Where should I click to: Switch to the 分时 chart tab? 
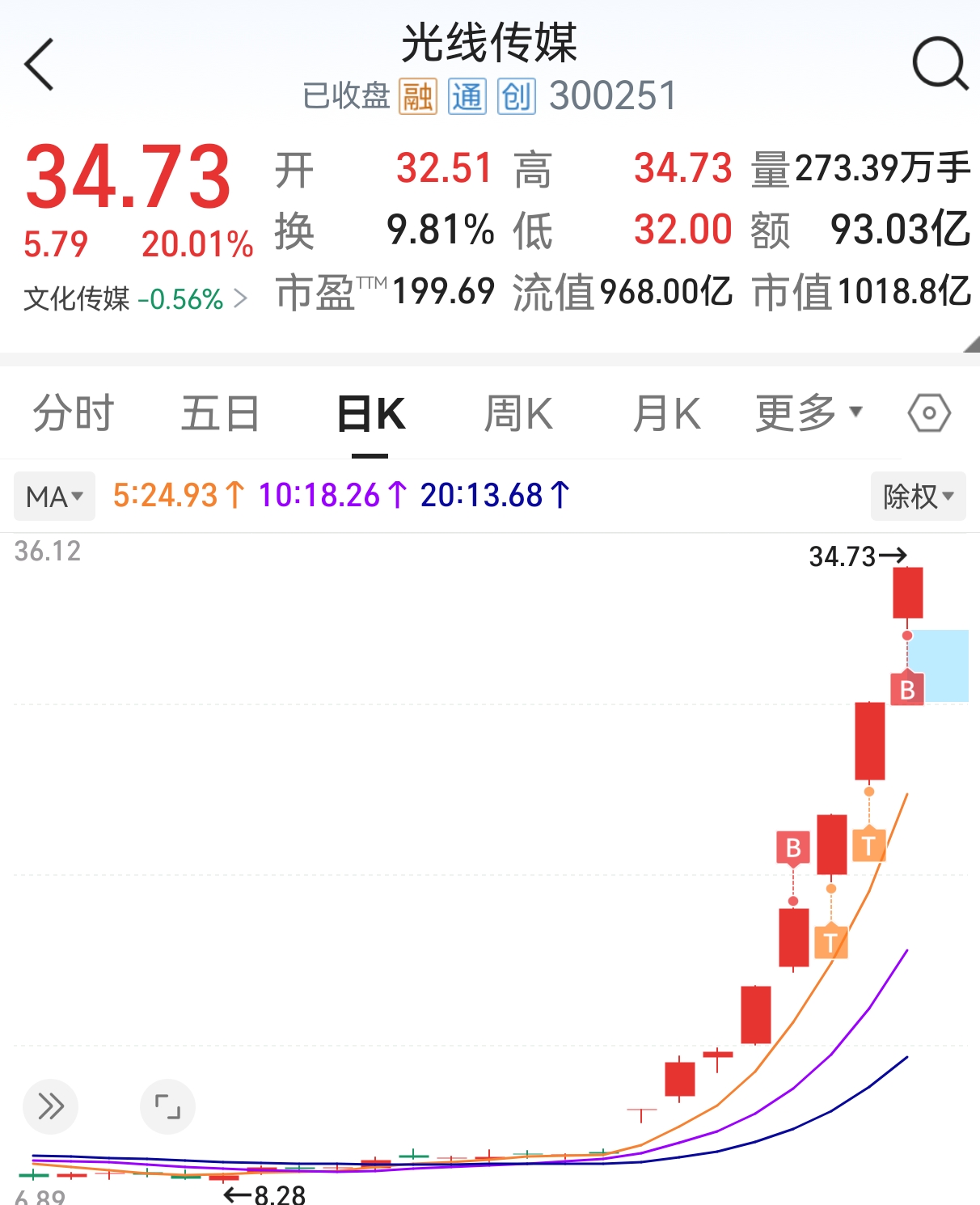pyautogui.click(x=73, y=414)
